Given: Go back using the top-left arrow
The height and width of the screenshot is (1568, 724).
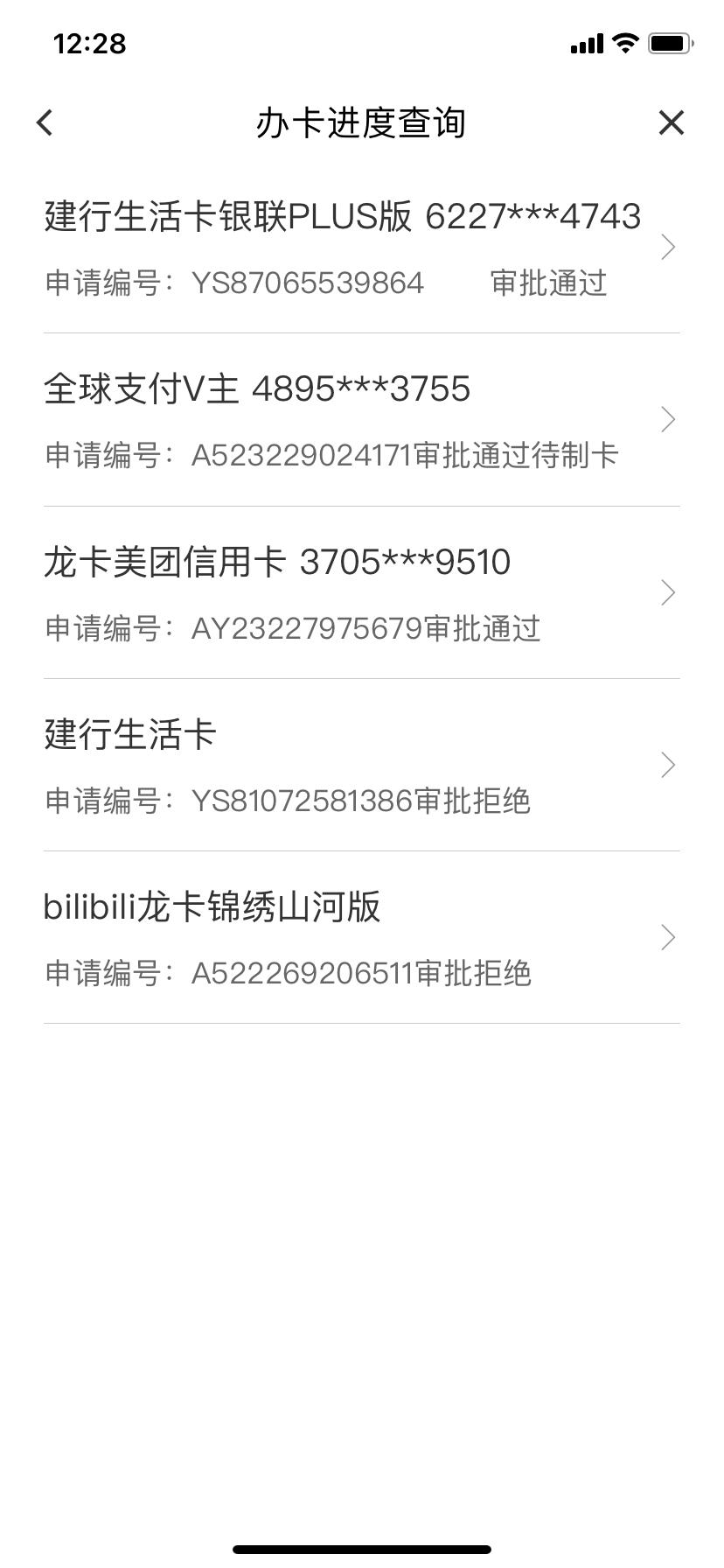Looking at the screenshot, I should (x=45, y=122).
